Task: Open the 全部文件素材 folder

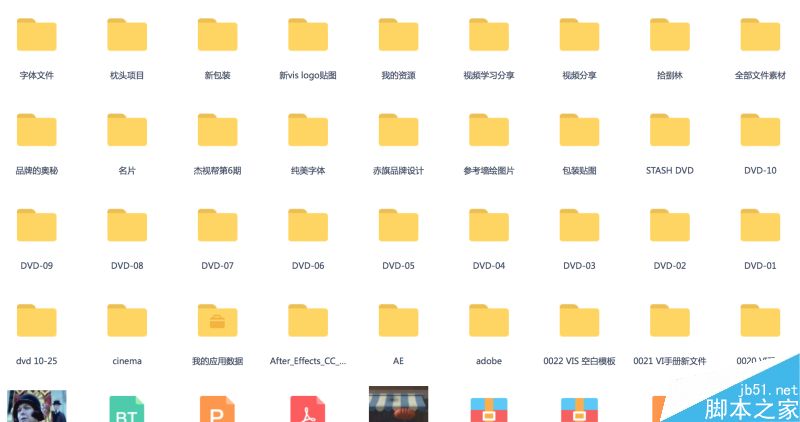Action: tap(760, 36)
